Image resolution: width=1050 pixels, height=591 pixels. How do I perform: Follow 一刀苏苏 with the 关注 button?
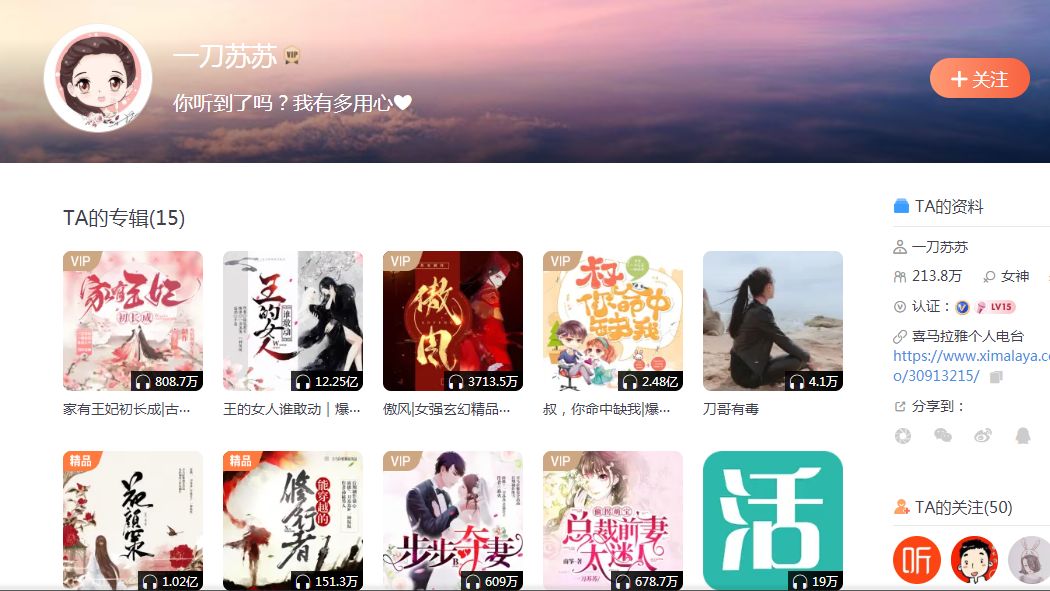point(979,79)
